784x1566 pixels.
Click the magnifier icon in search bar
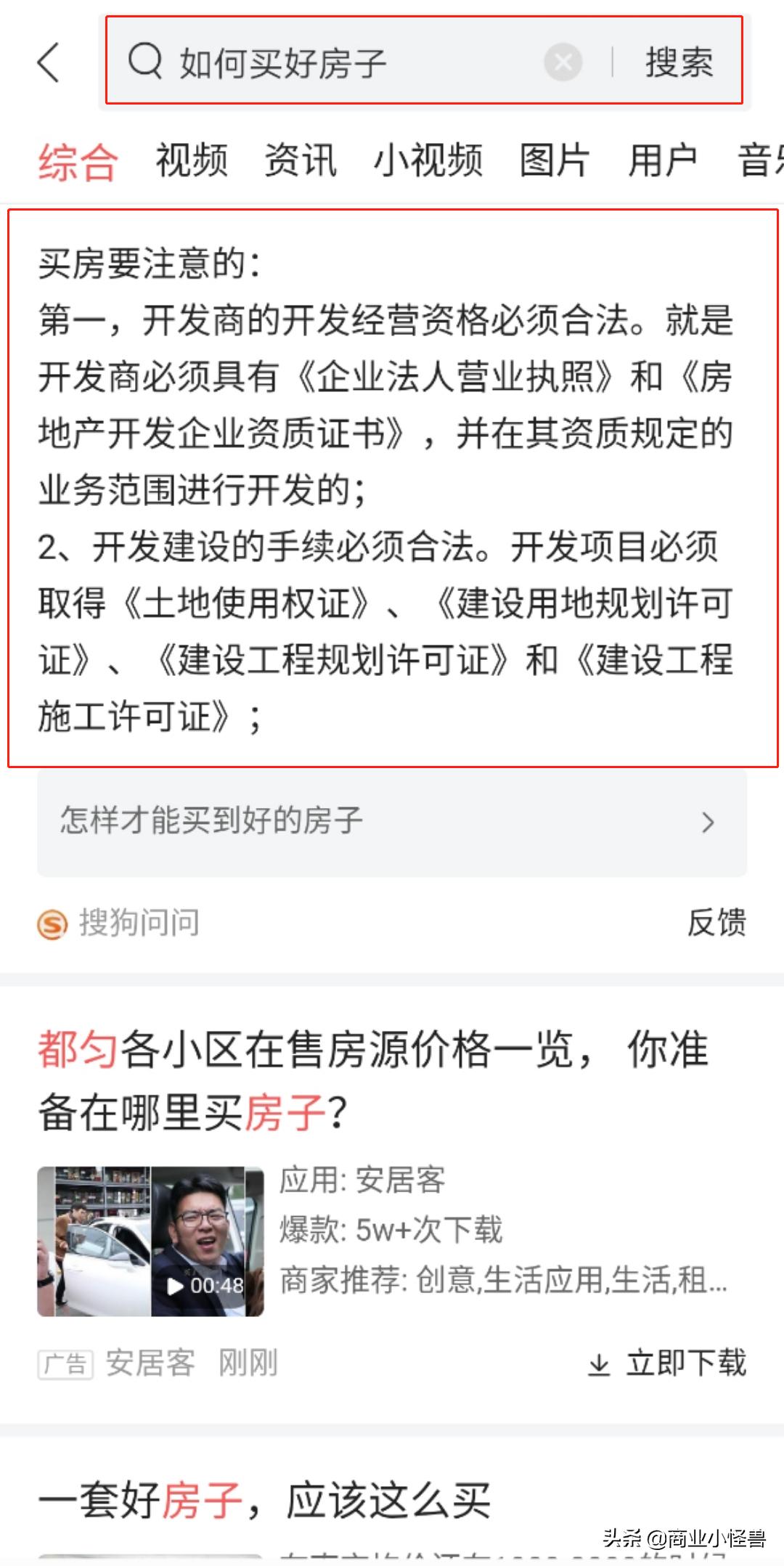coord(147,62)
